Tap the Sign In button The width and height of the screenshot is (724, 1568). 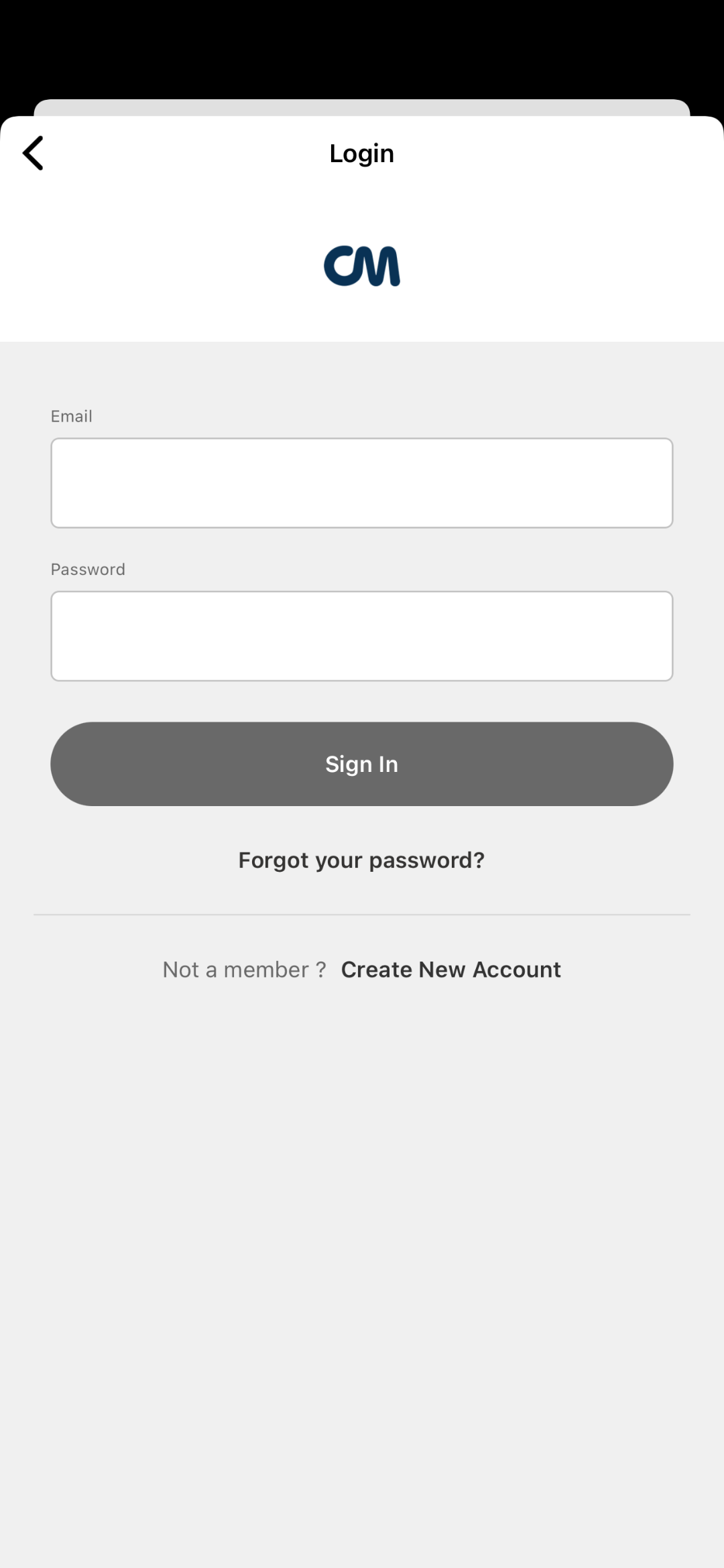tap(362, 764)
